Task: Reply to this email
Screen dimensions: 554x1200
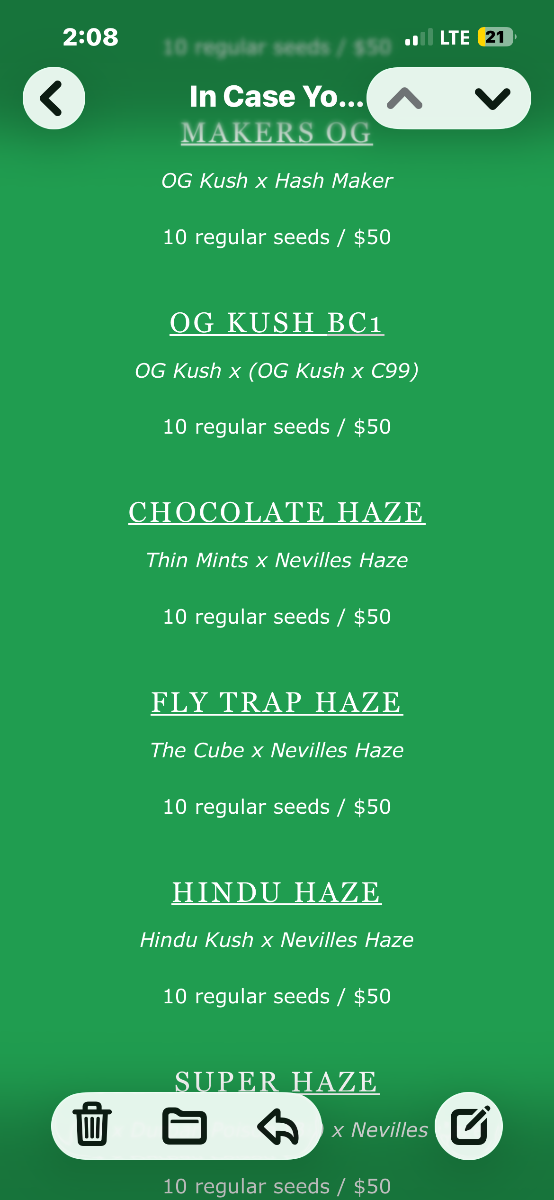Action: pyautogui.click(x=278, y=1126)
